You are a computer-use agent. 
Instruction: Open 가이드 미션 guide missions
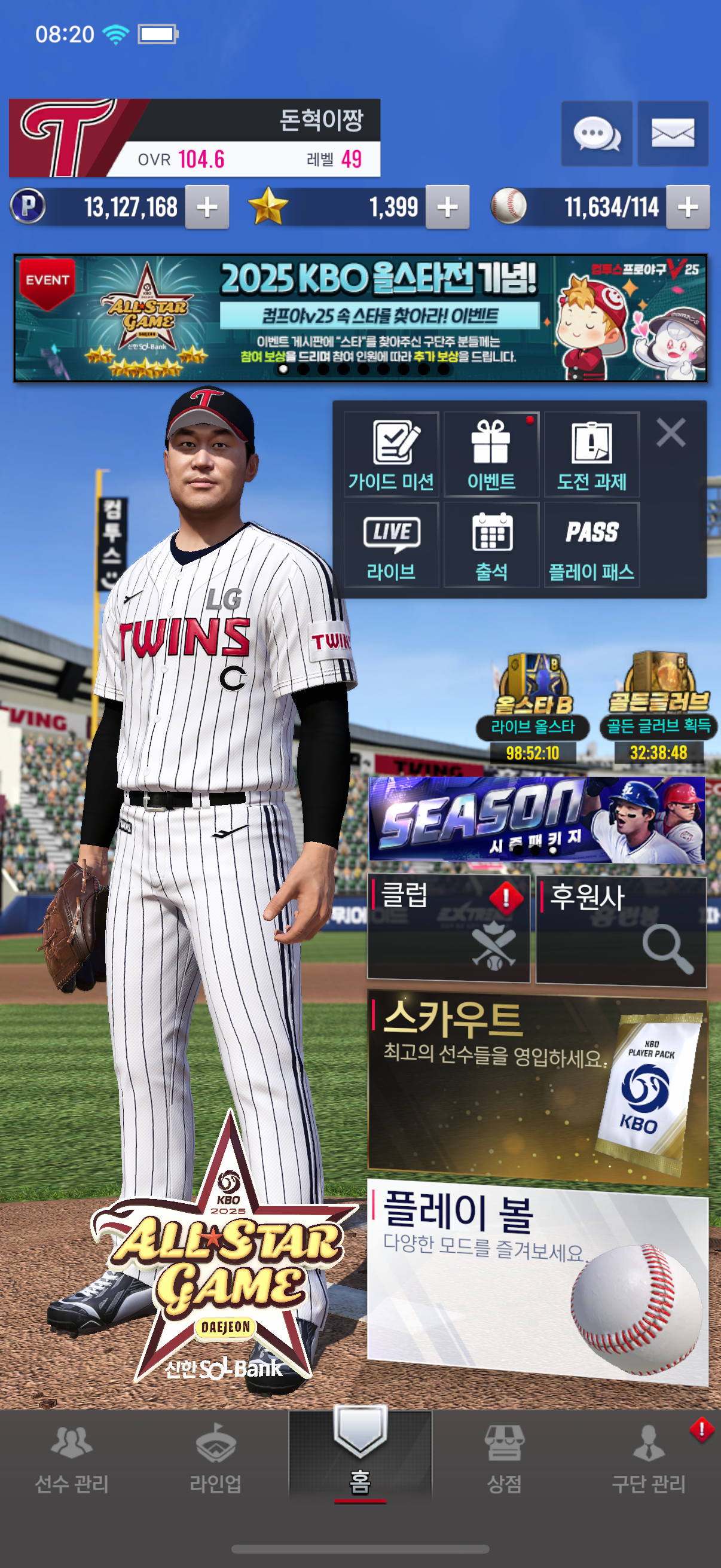[x=391, y=454]
